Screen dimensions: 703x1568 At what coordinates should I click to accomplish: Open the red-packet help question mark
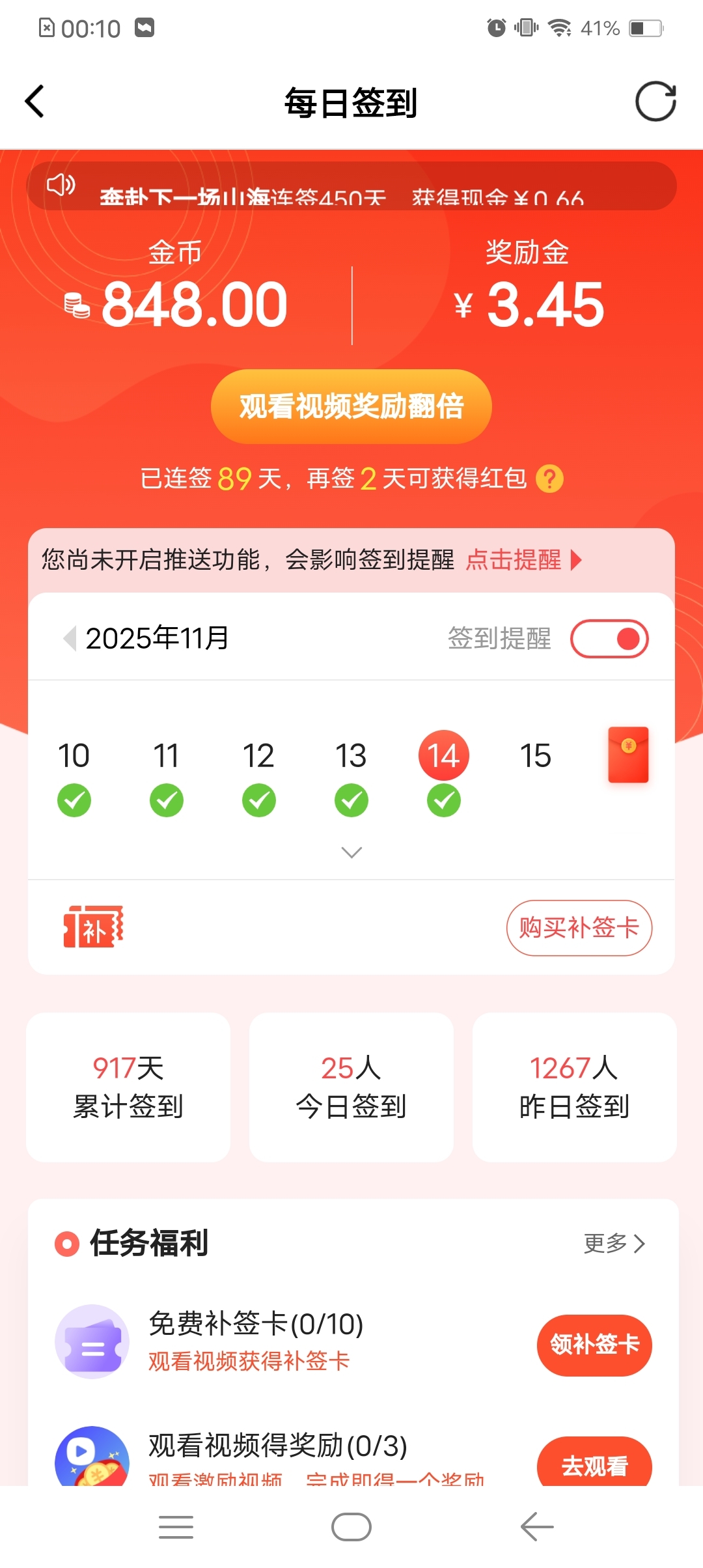549,479
